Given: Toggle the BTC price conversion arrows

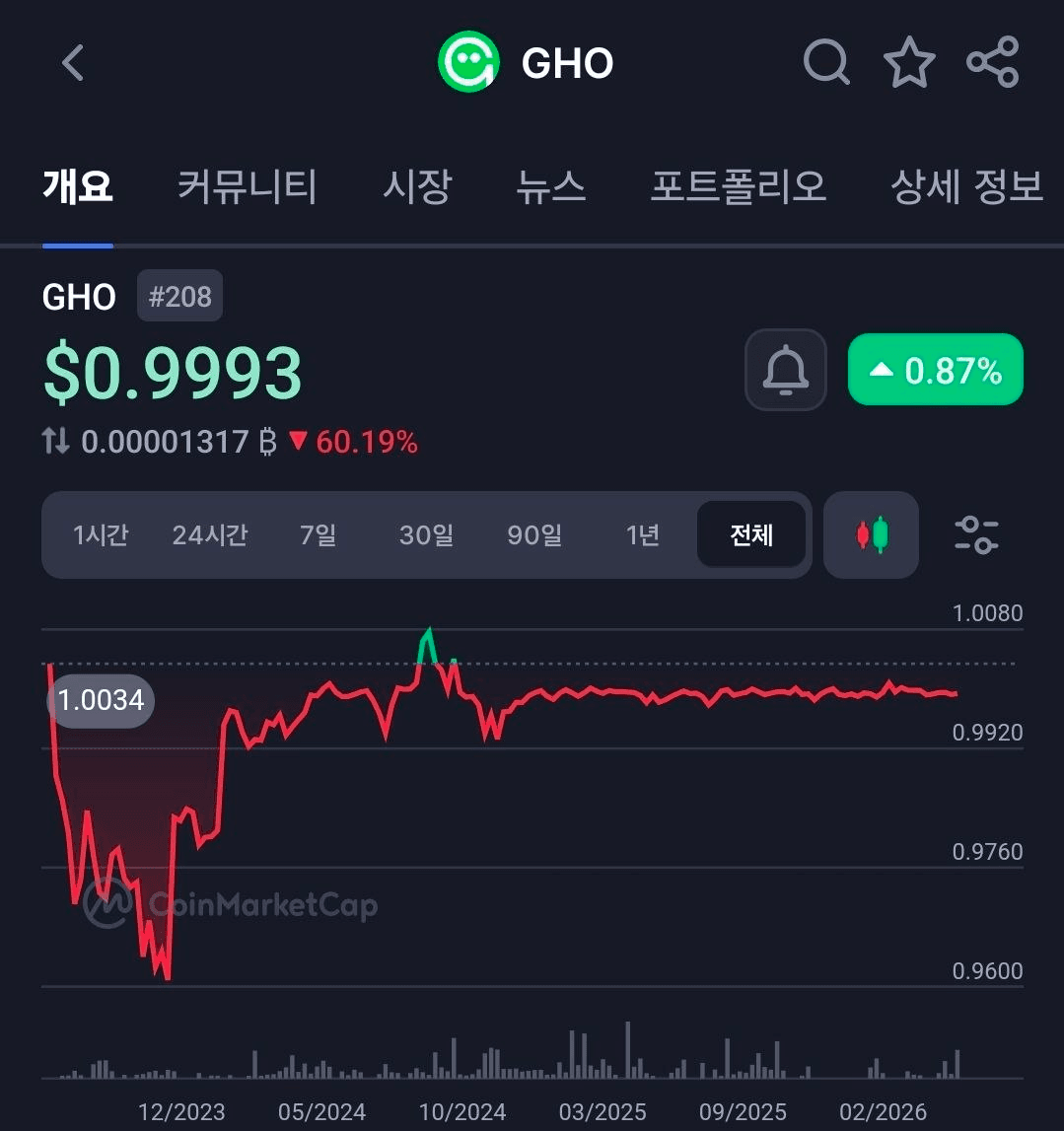Looking at the screenshot, I should 56,441.
